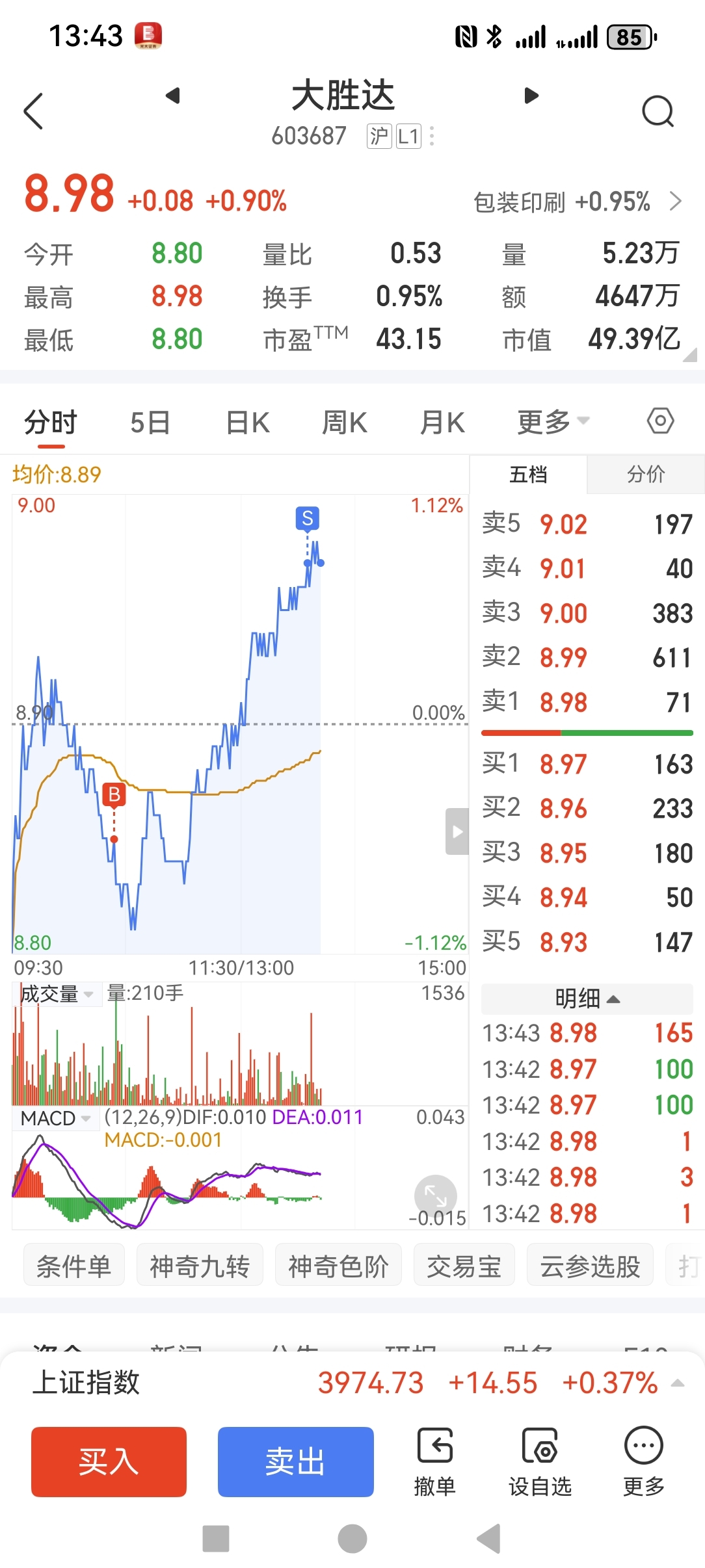The height and width of the screenshot is (1568, 705).
Task: Tap the 买入 button to buy
Action: [109, 1461]
